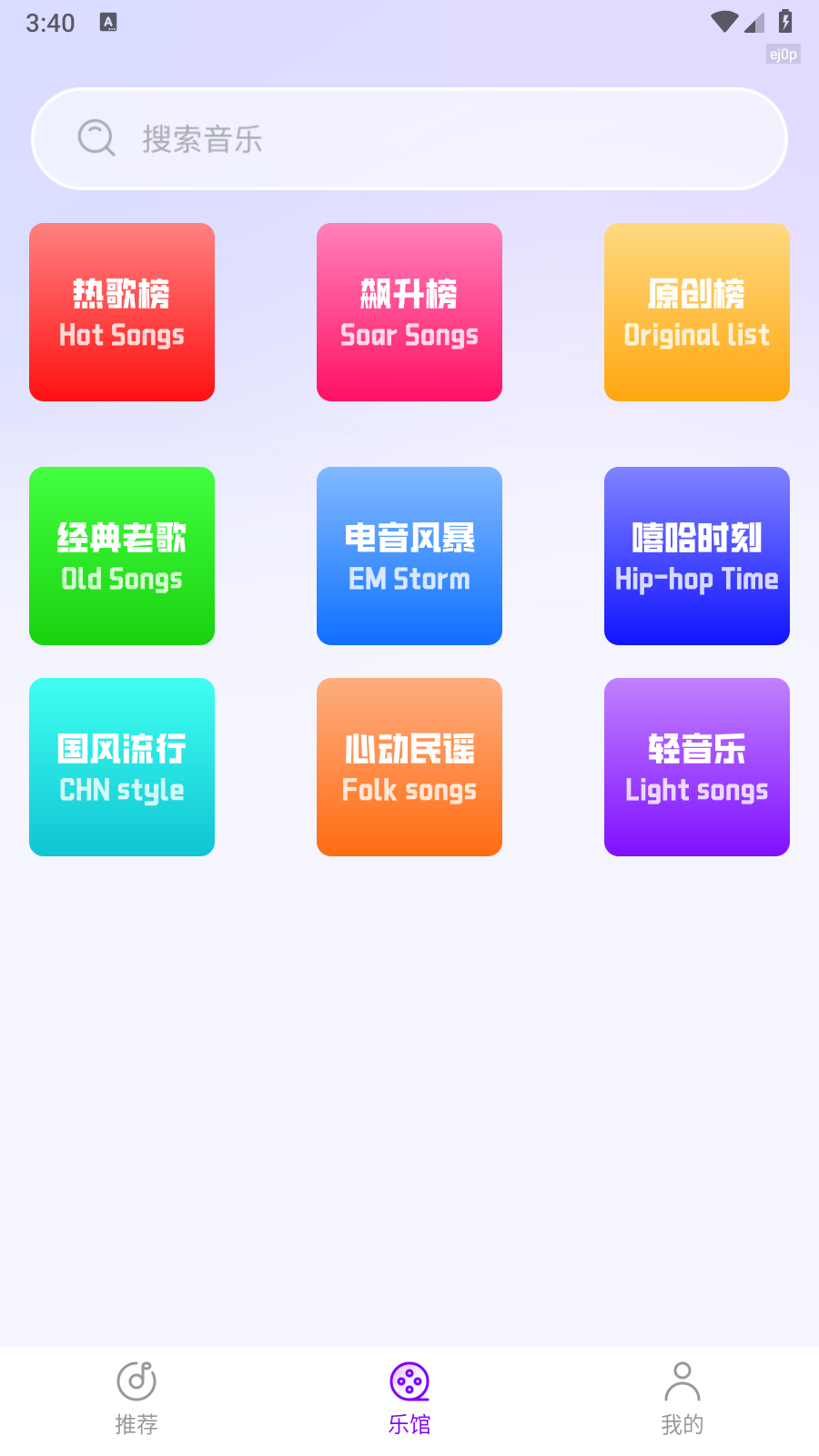The width and height of the screenshot is (819, 1456).
Task: Select the 乐馆 tab
Action: 409,1400
